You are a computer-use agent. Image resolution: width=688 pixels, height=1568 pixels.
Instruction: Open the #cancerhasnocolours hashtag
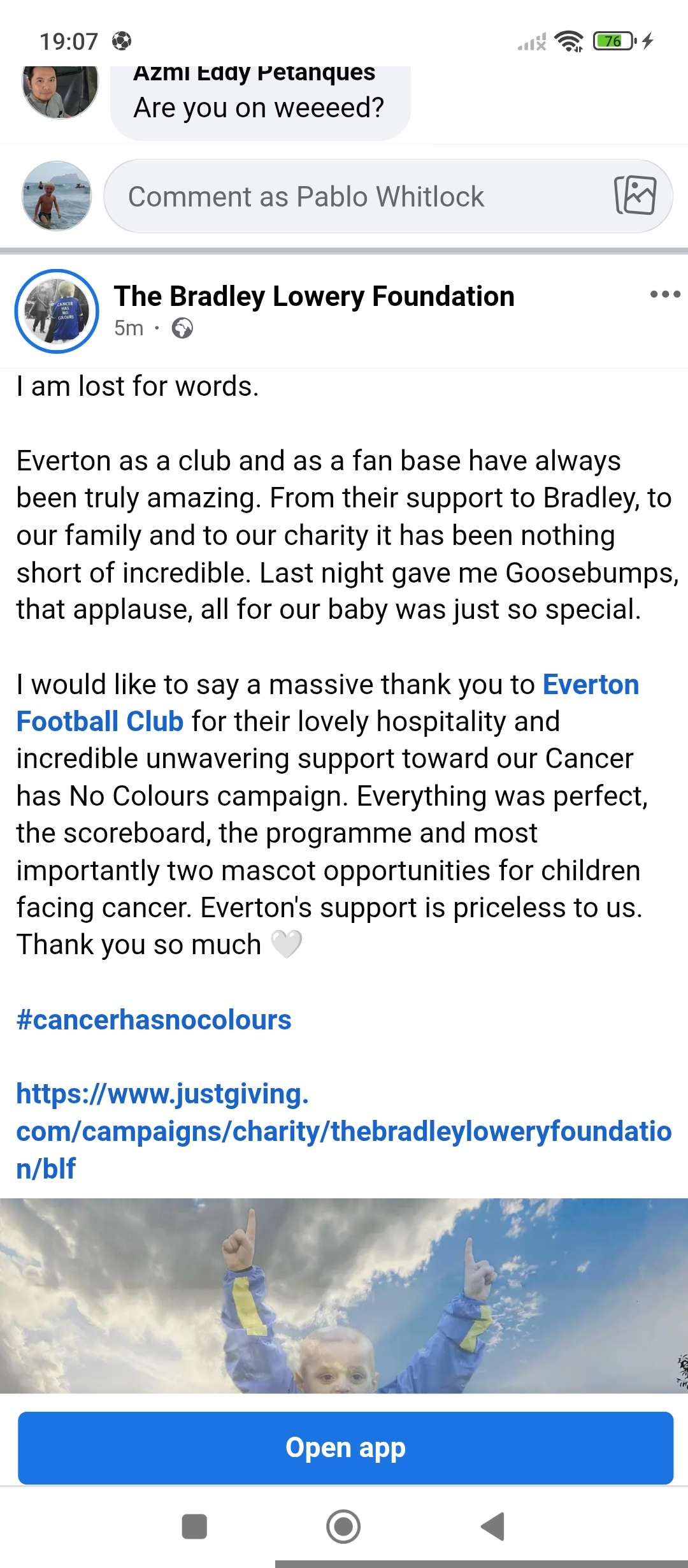pyautogui.click(x=154, y=1020)
